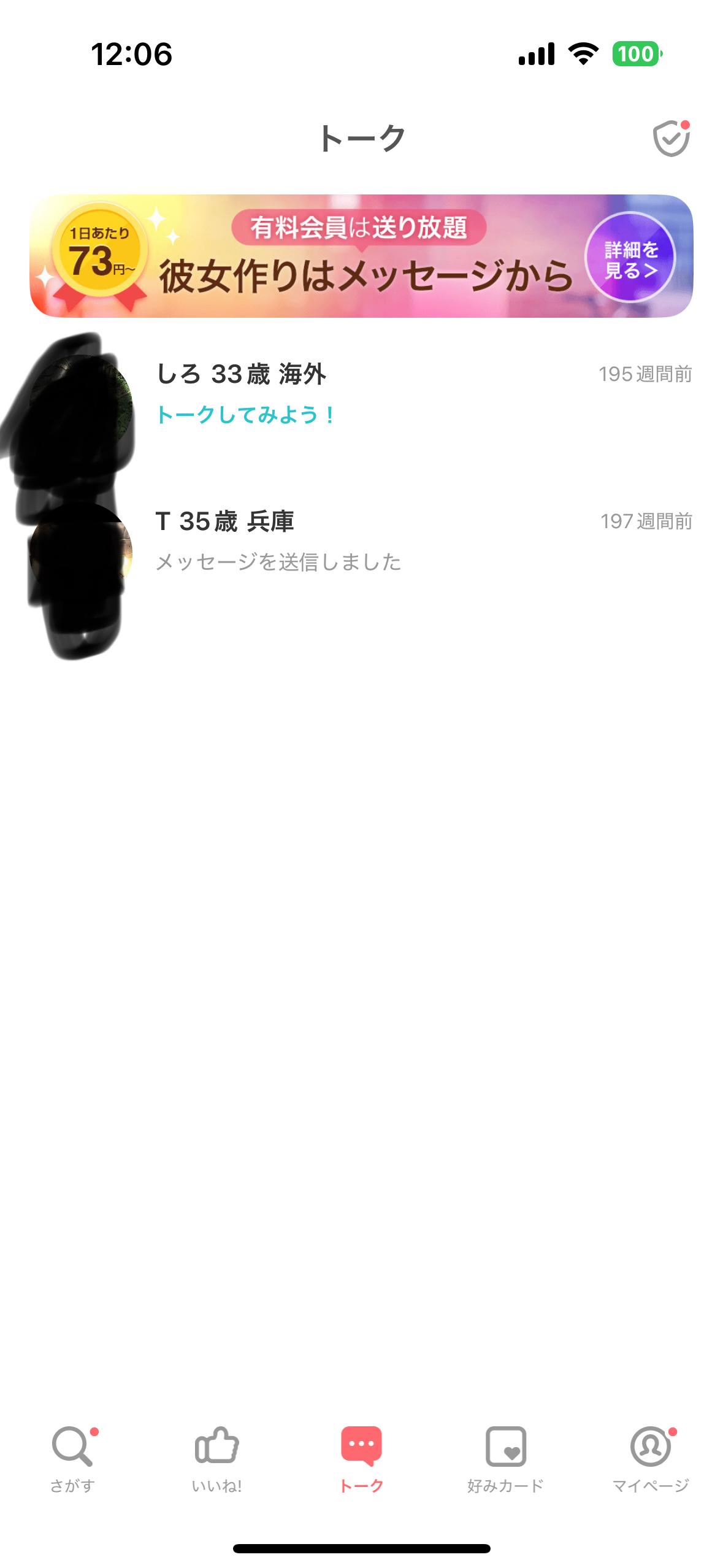Go to the いいね! tab
723x1568 pixels.
[x=217, y=1458]
